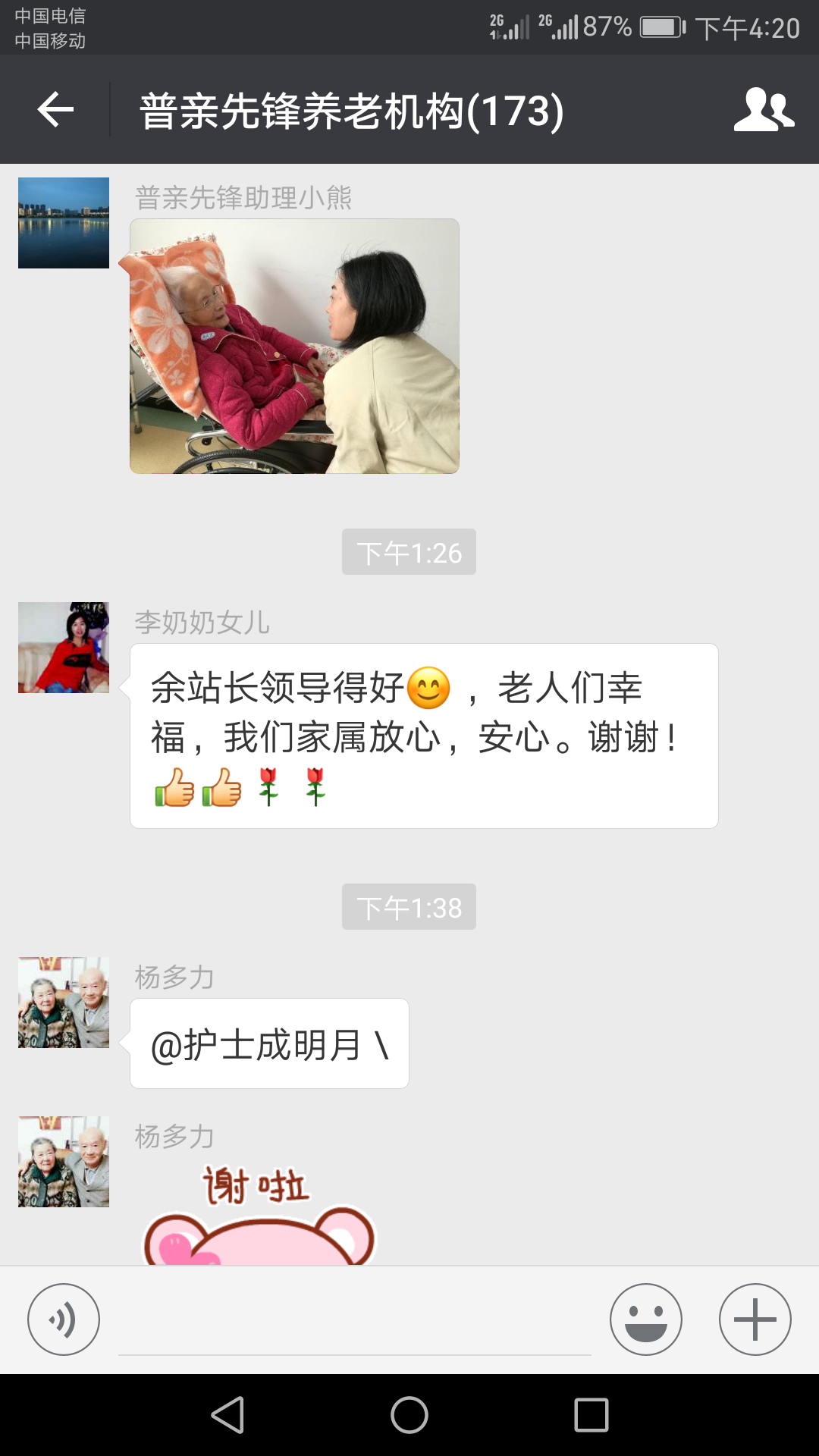819x1456 pixels.
Task: Open the plus attachments menu
Action: click(755, 1319)
